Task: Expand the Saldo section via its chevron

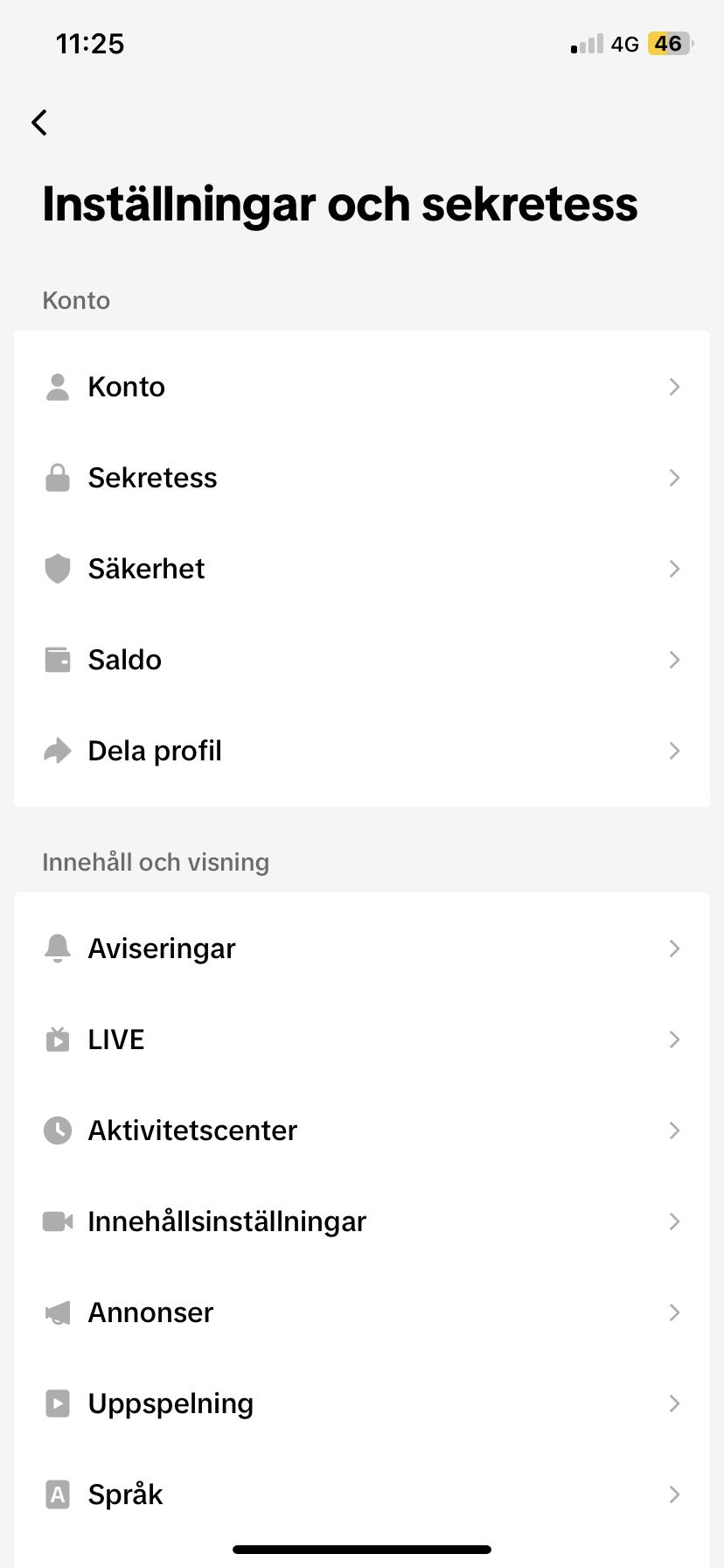Action: (673, 659)
